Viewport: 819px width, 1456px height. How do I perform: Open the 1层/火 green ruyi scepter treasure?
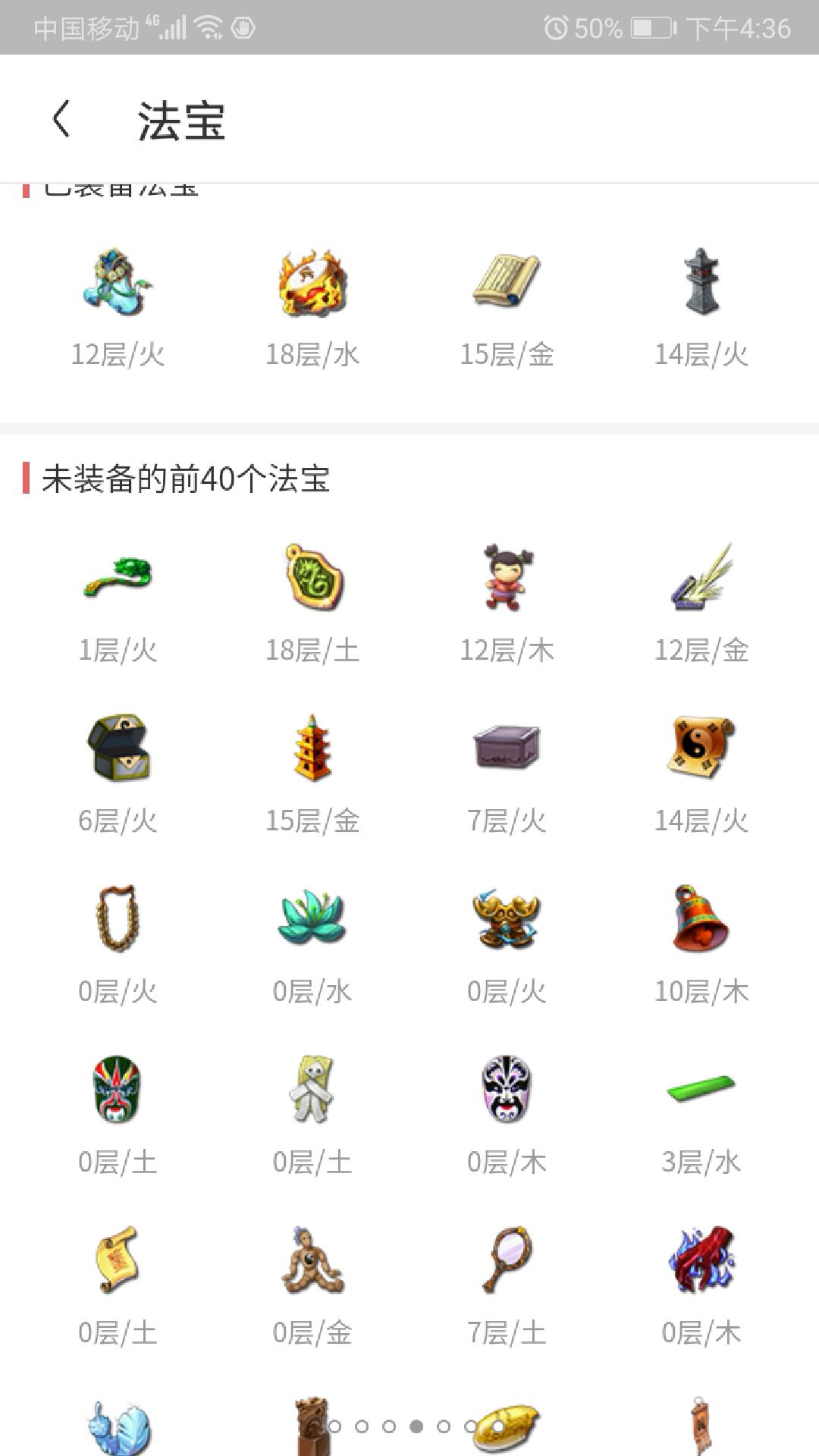(118, 578)
